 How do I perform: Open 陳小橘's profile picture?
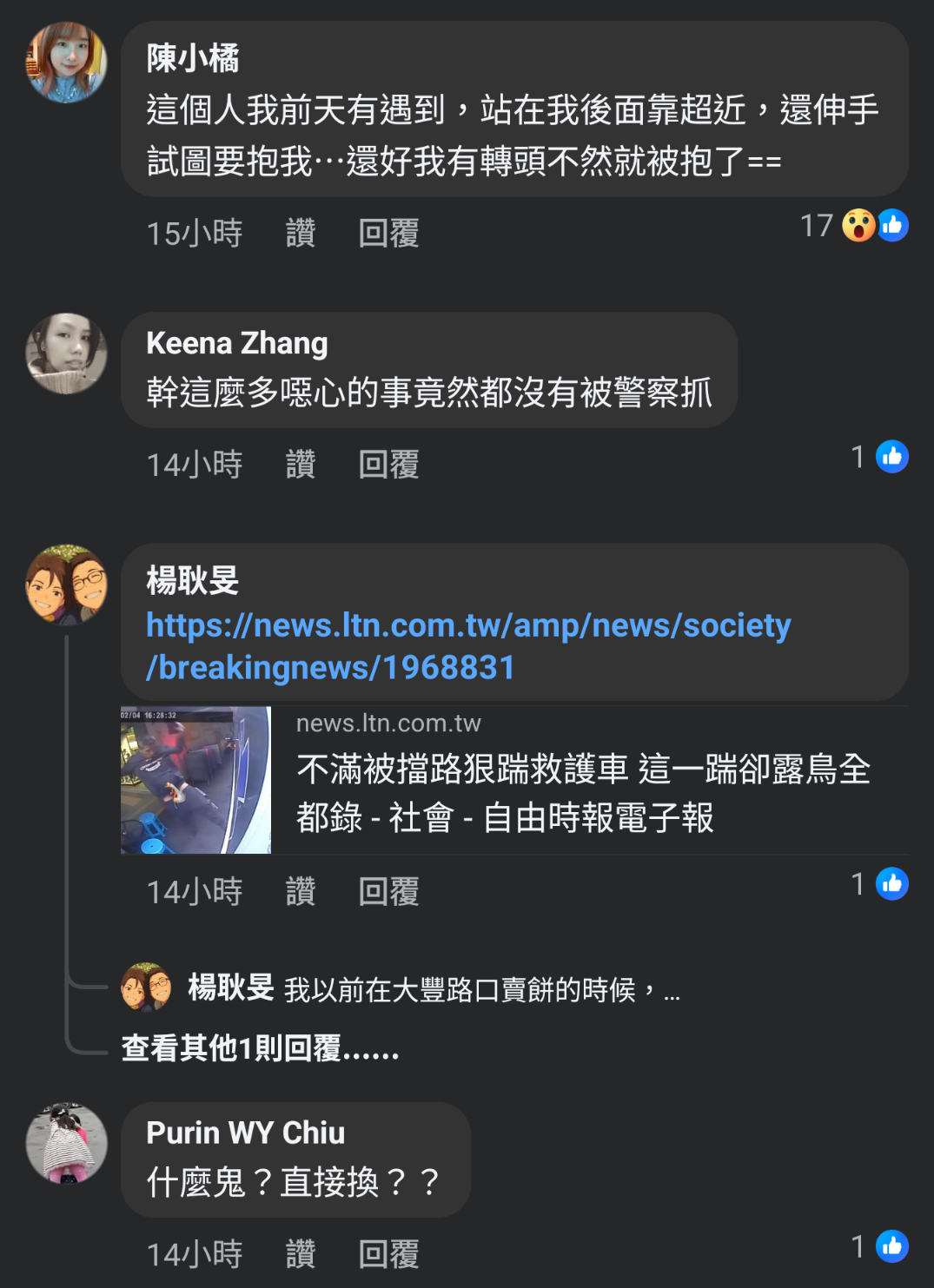[x=66, y=63]
